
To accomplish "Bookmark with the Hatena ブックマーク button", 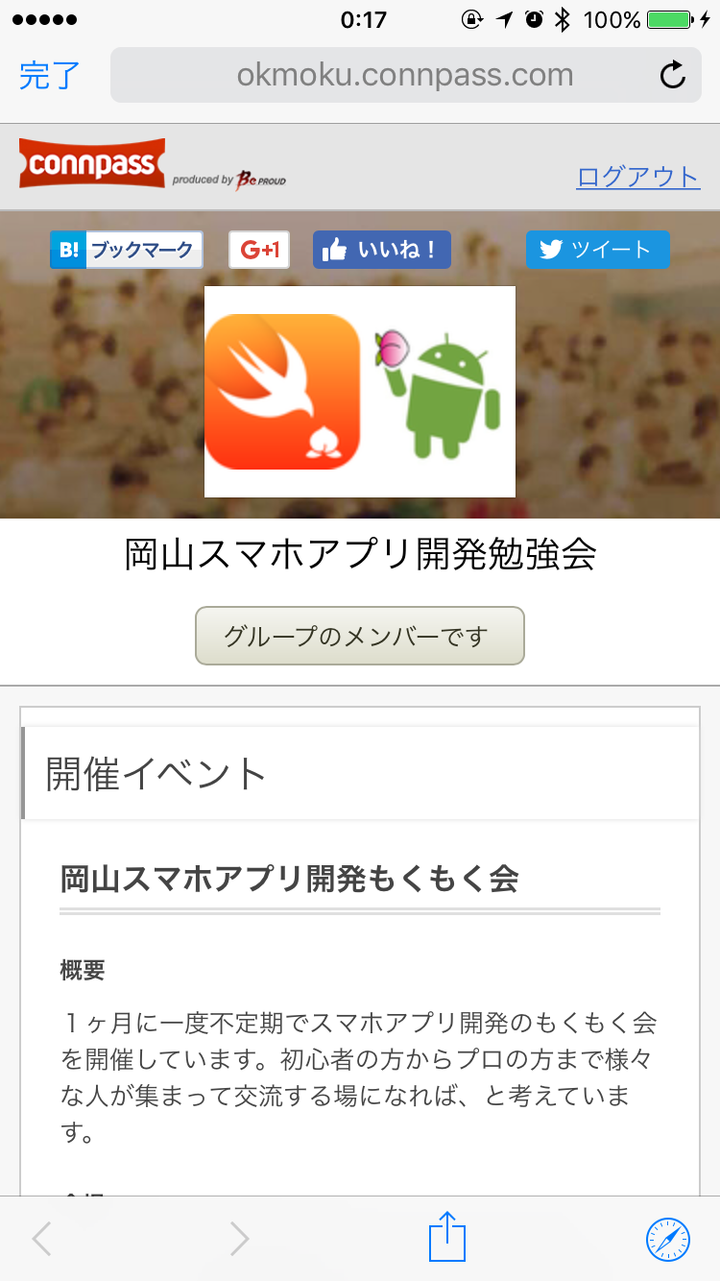I will (127, 250).
